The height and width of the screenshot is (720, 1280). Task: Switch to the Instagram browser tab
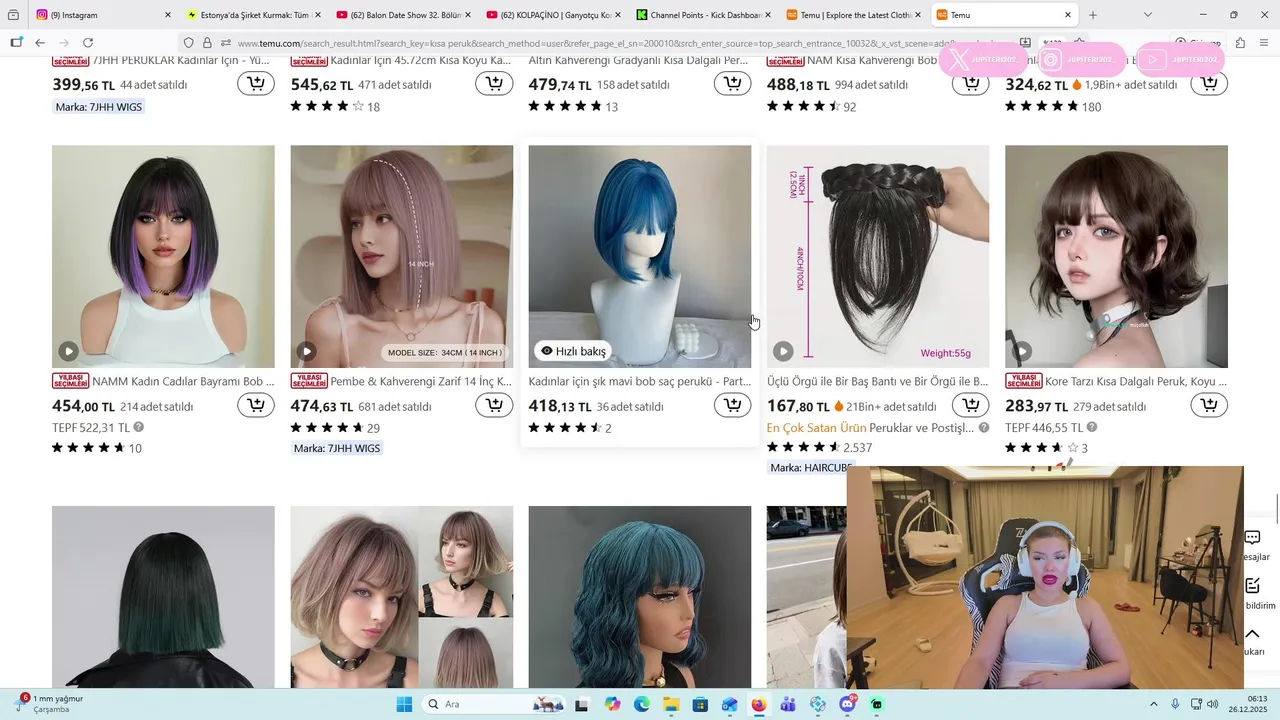tap(95, 15)
